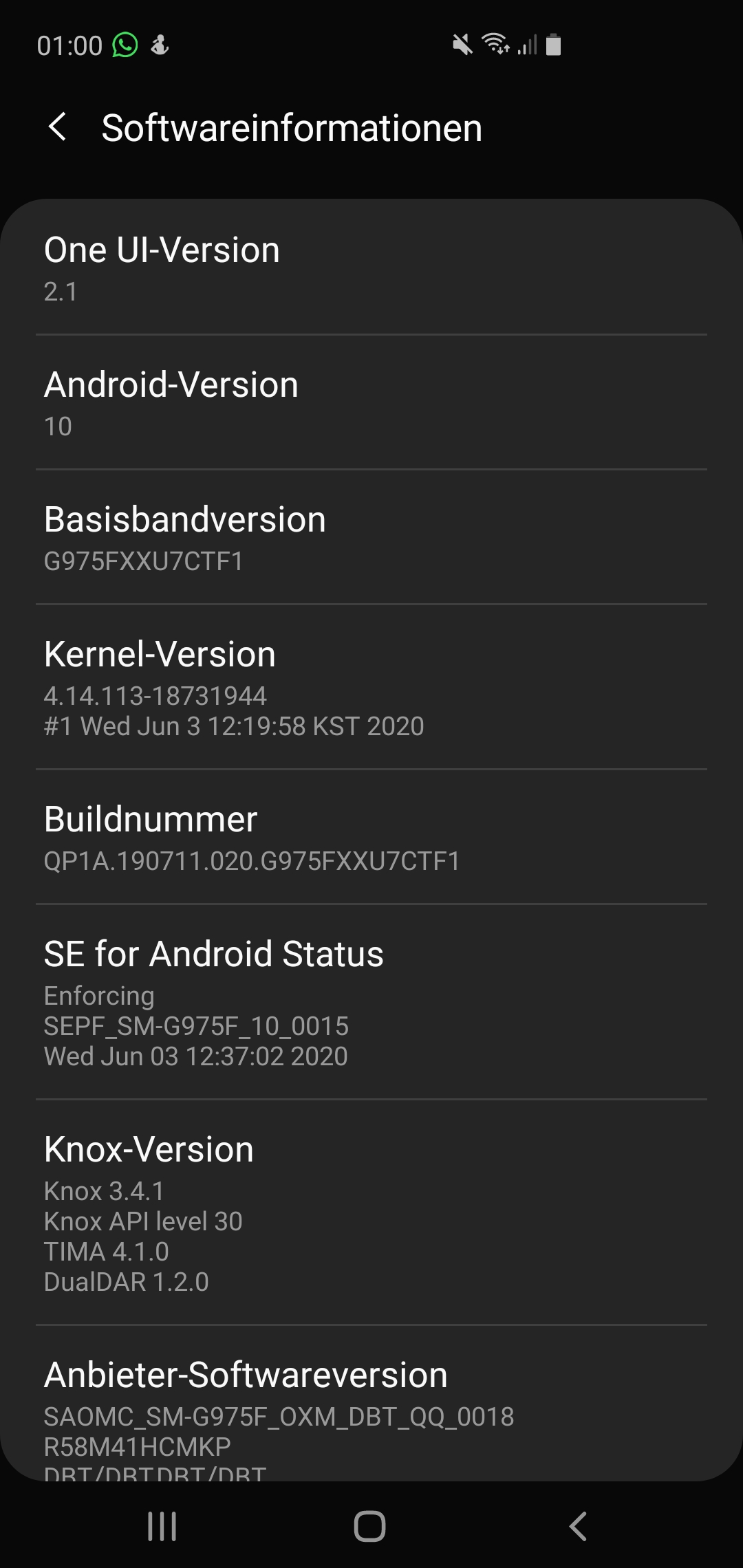Viewport: 743px width, 1568px height.
Task: Tap the Wi-Fi status icon
Action: coord(497,43)
